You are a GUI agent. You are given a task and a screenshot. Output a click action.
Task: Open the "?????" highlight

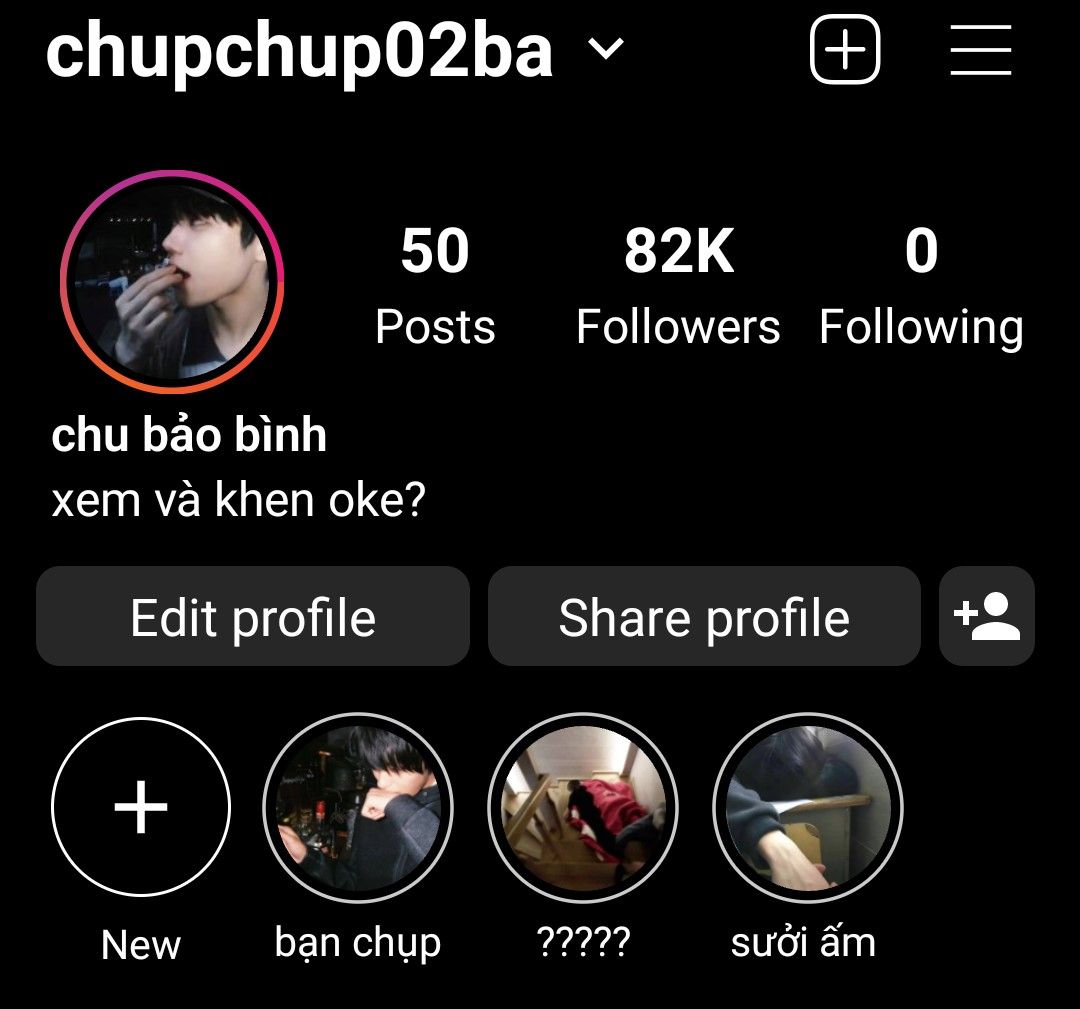pos(583,807)
